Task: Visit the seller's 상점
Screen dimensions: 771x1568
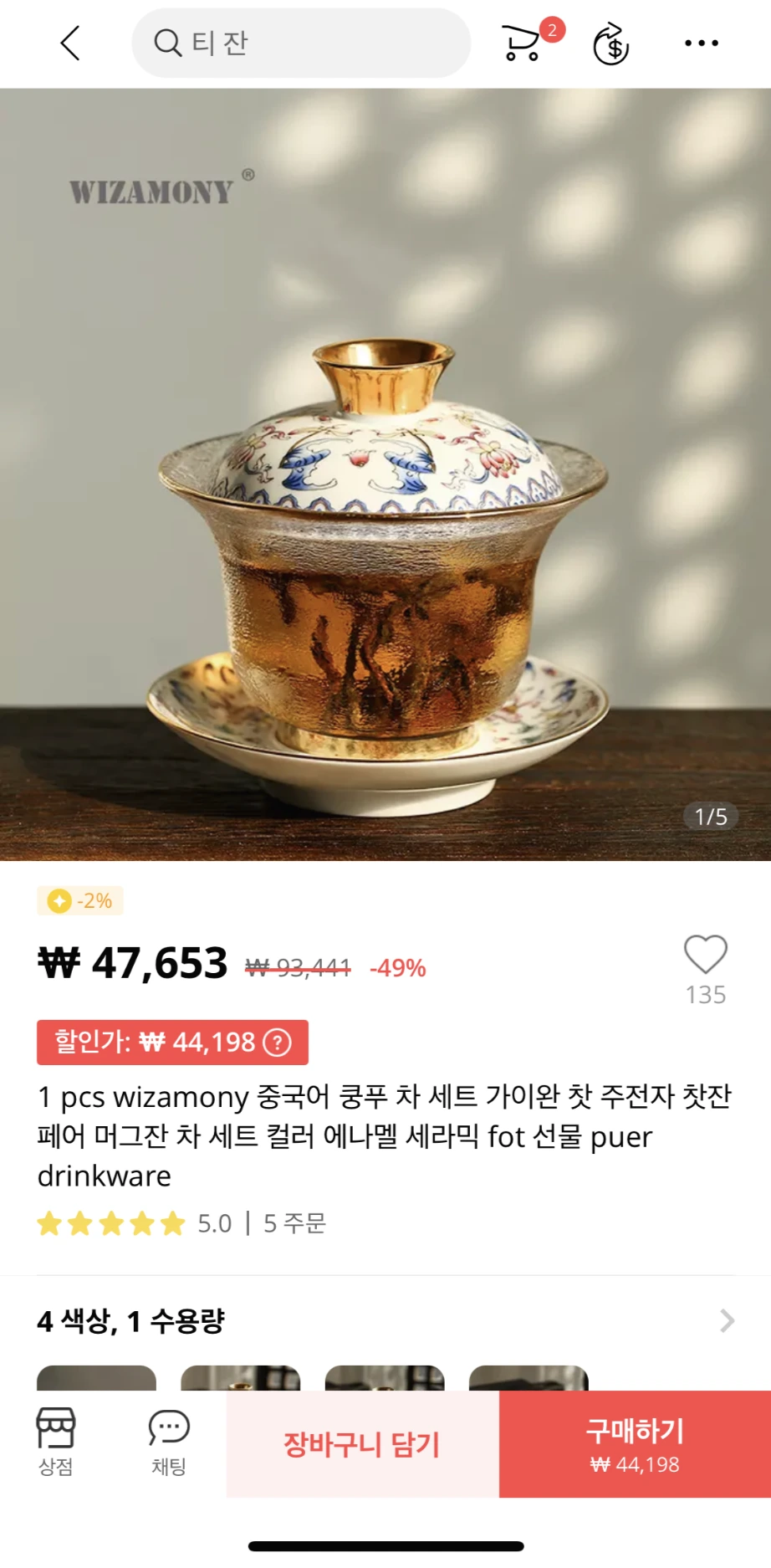Action: (56, 1442)
